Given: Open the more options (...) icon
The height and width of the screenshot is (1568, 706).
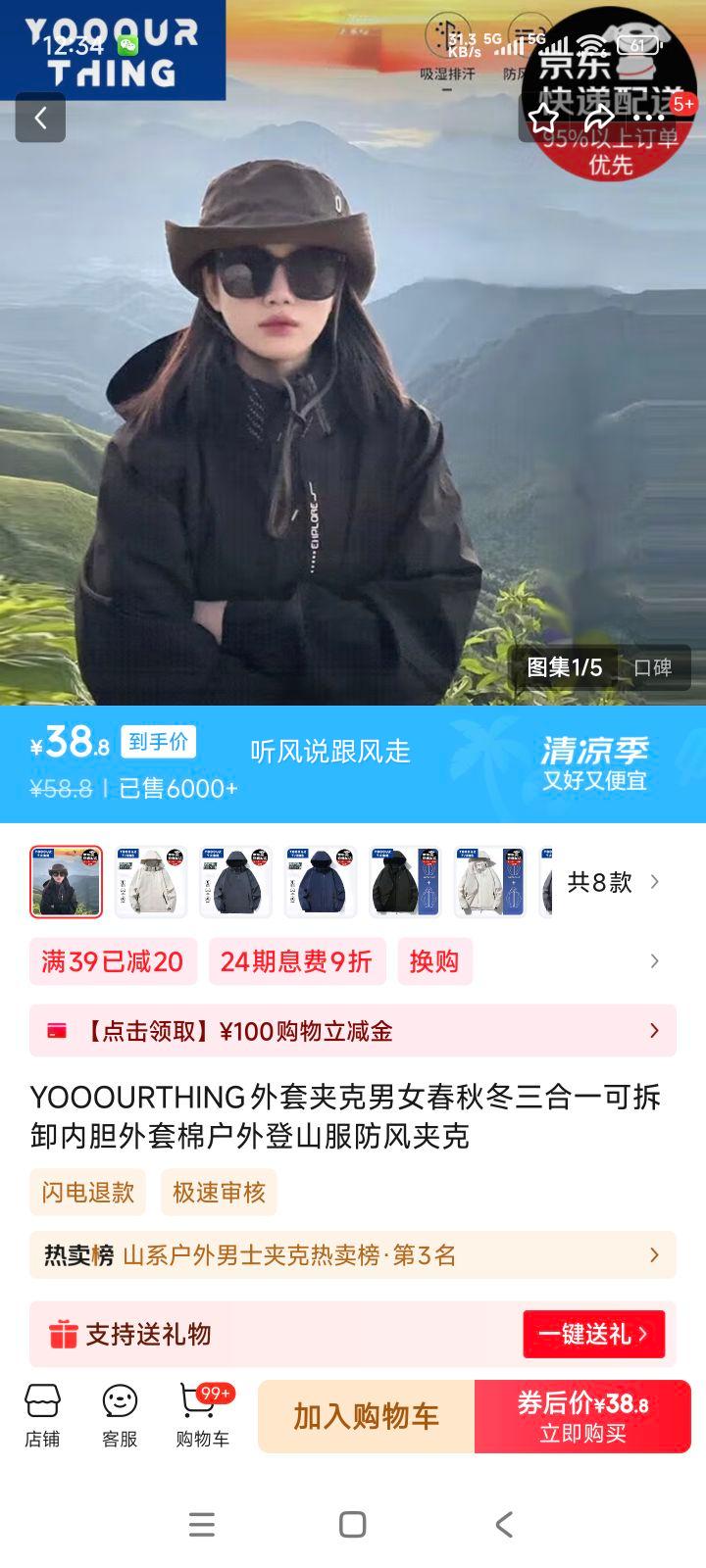Looking at the screenshot, I should tap(648, 117).
